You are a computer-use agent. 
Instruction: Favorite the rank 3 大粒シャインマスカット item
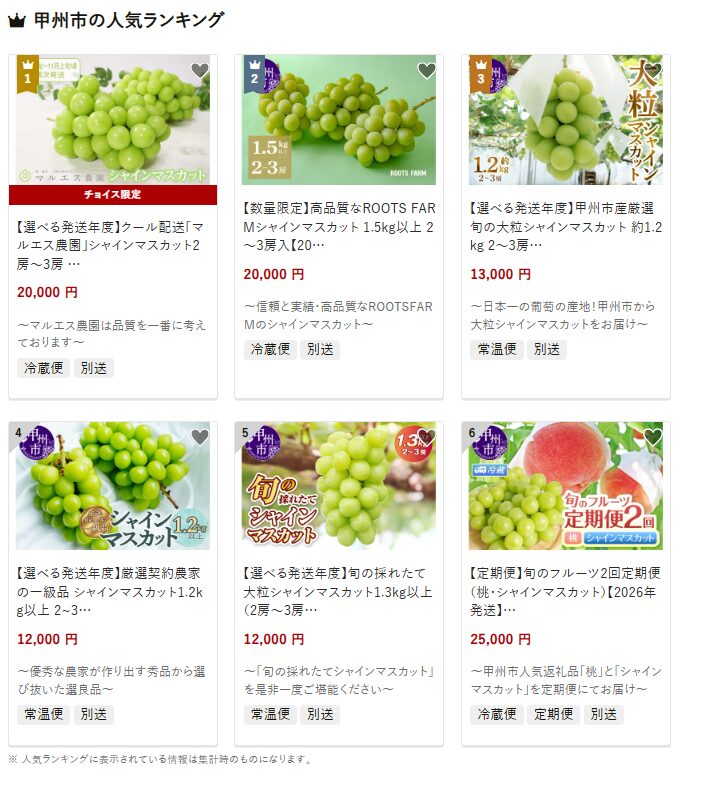pos(653,71)
